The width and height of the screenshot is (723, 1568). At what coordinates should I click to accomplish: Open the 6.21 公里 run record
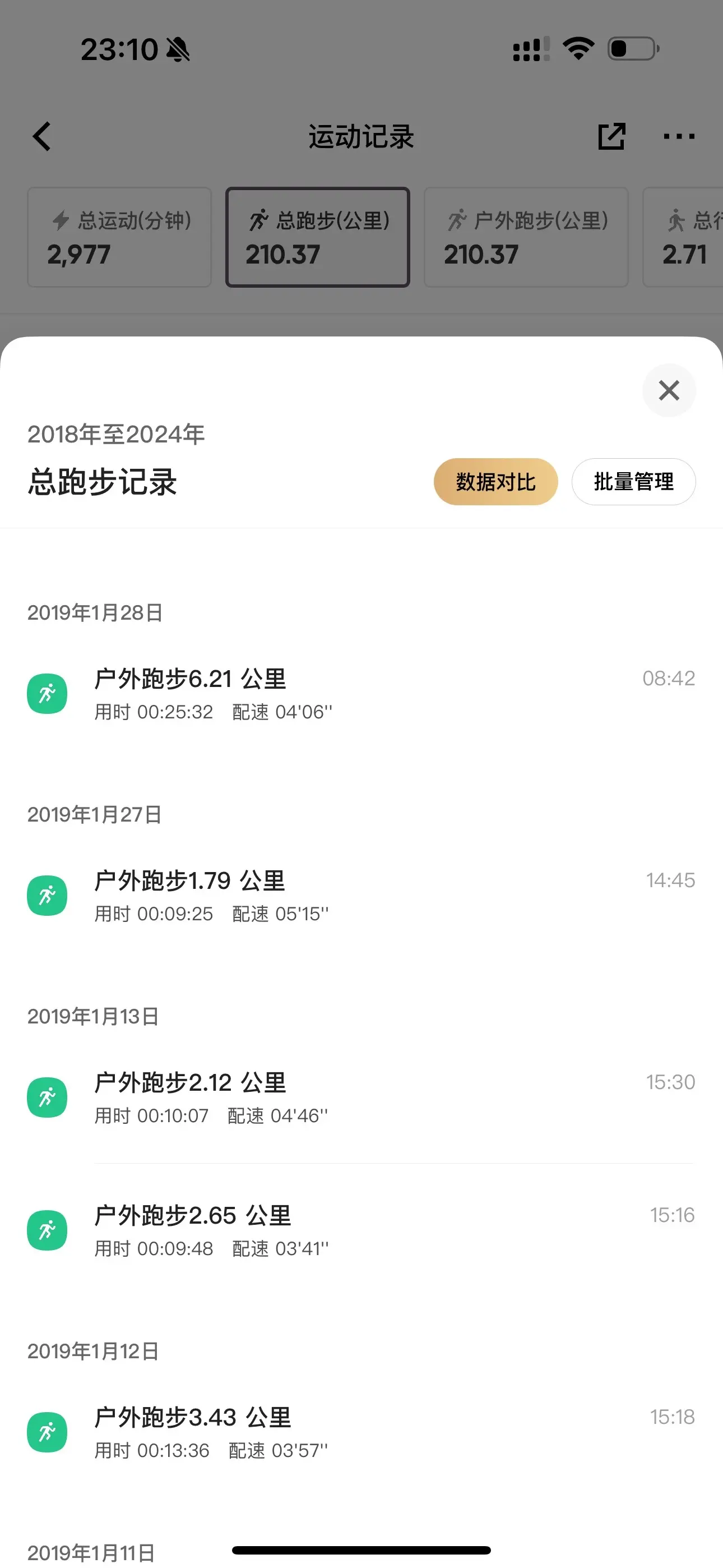(361, 694)
